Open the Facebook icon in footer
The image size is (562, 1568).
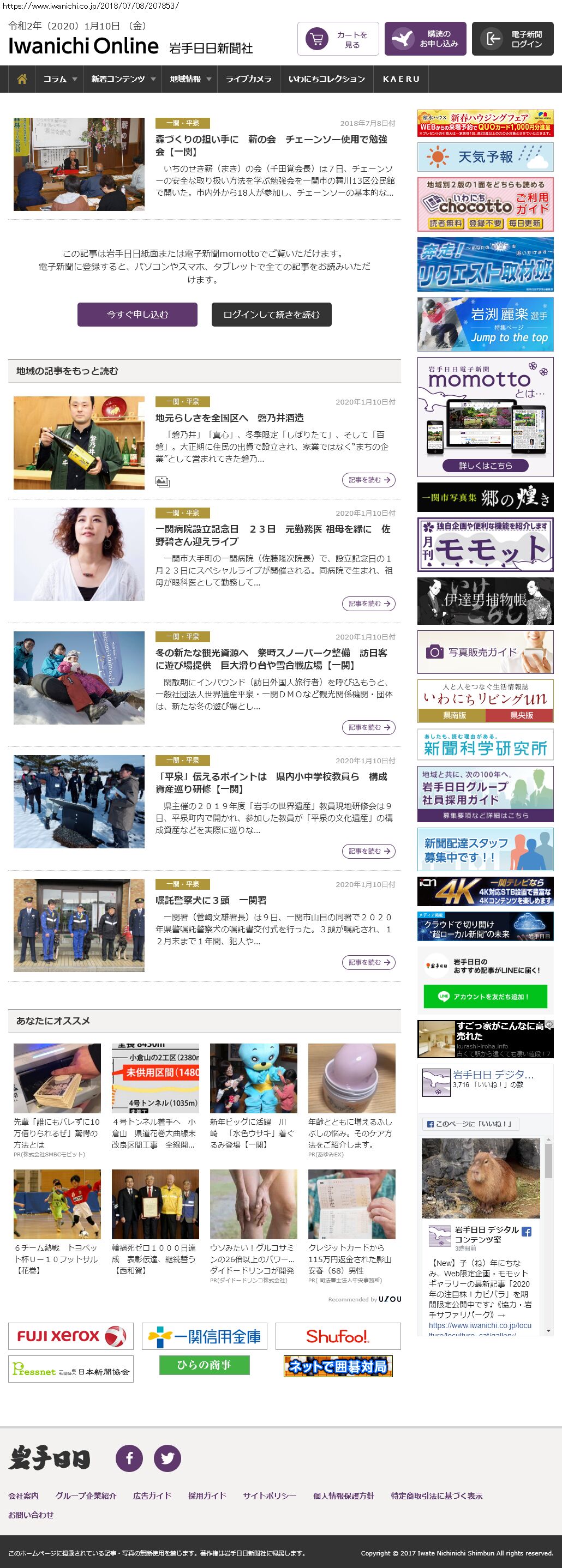coord(129,1458)
